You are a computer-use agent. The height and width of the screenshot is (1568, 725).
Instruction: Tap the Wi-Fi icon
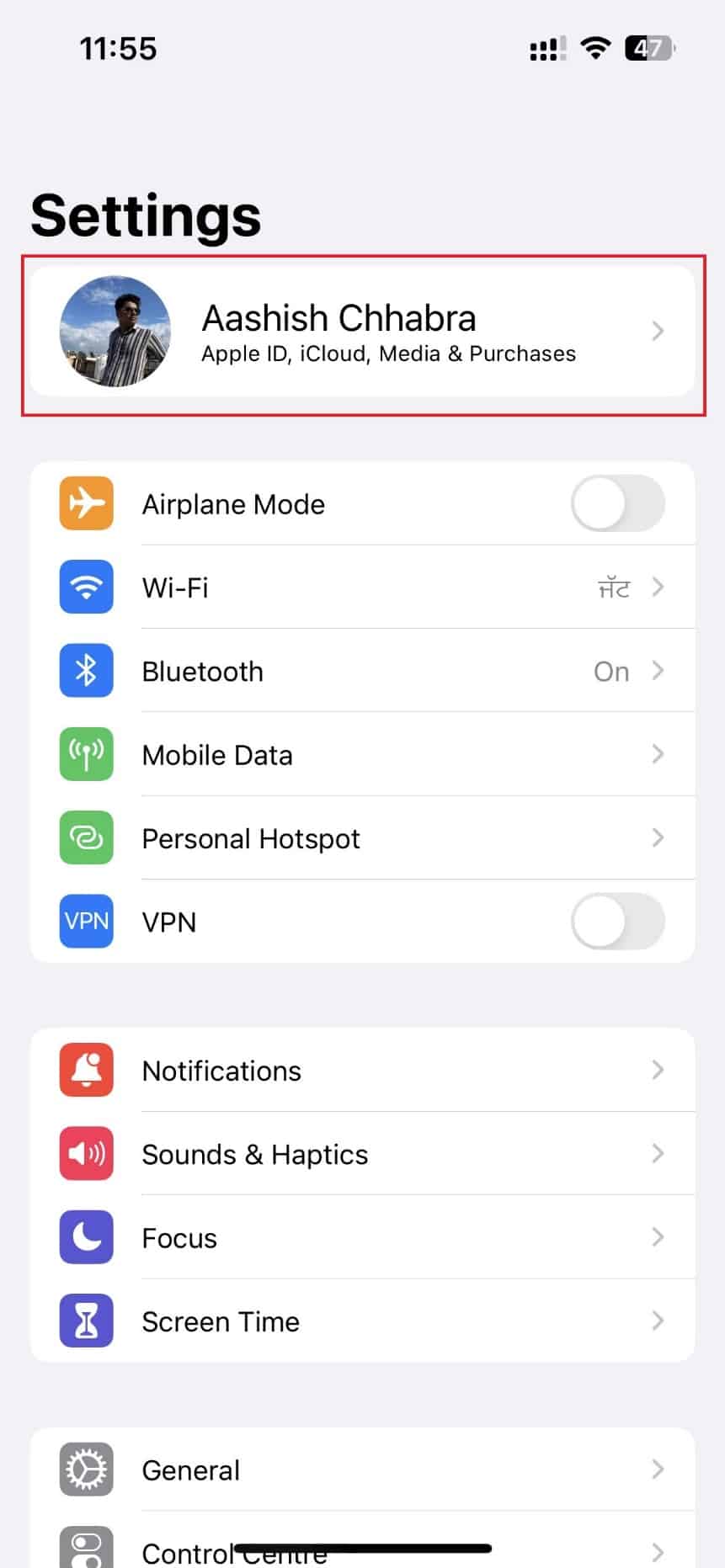pyautogui.click(x=85, y=587)
